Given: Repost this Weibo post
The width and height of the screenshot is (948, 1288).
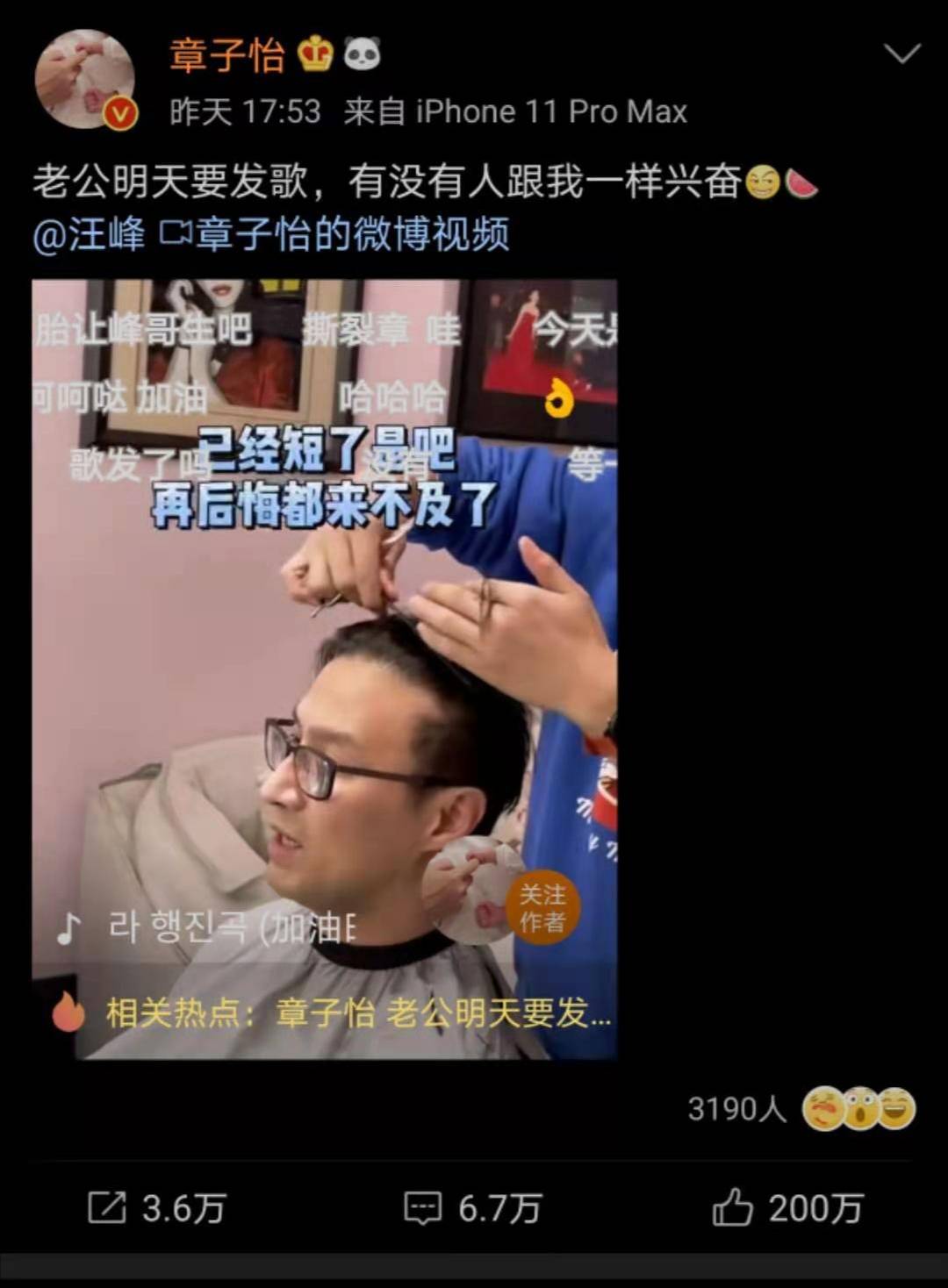Looking at the screenshot, I should pyautogui.click(x=157, y=1208).
